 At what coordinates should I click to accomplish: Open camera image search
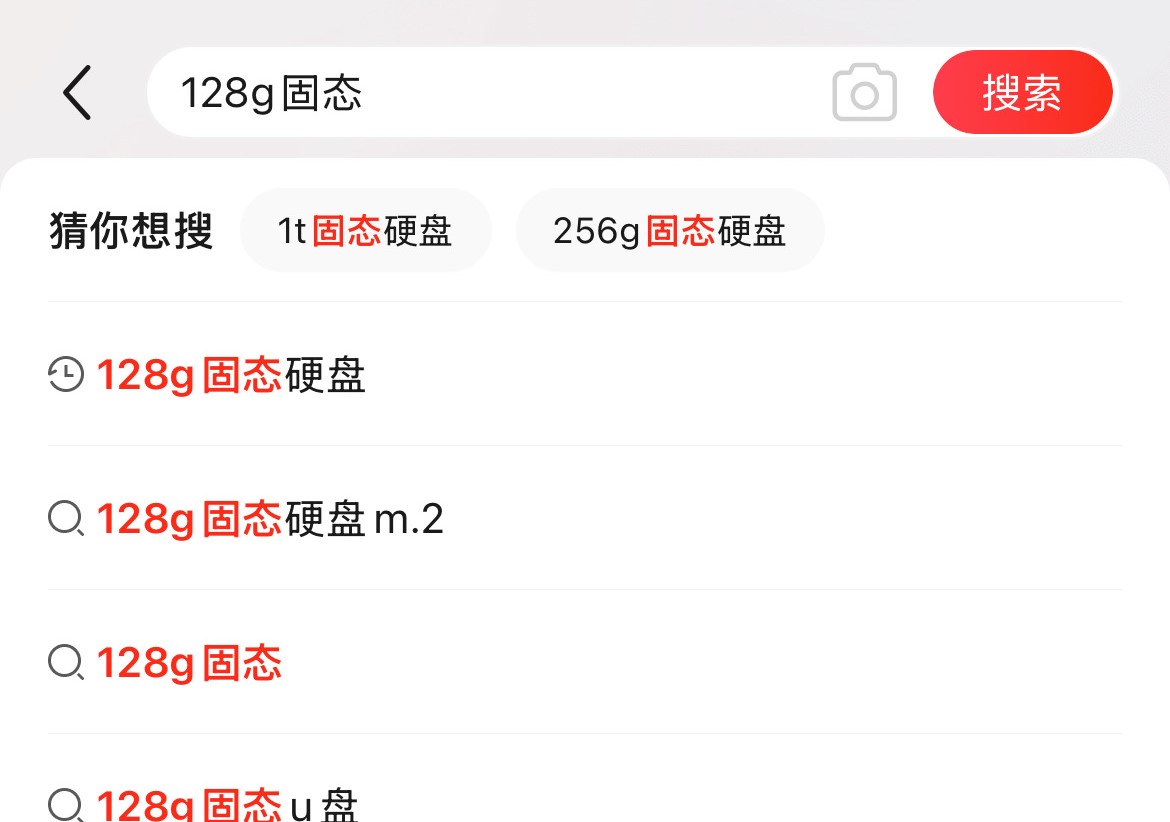(864, 93)
